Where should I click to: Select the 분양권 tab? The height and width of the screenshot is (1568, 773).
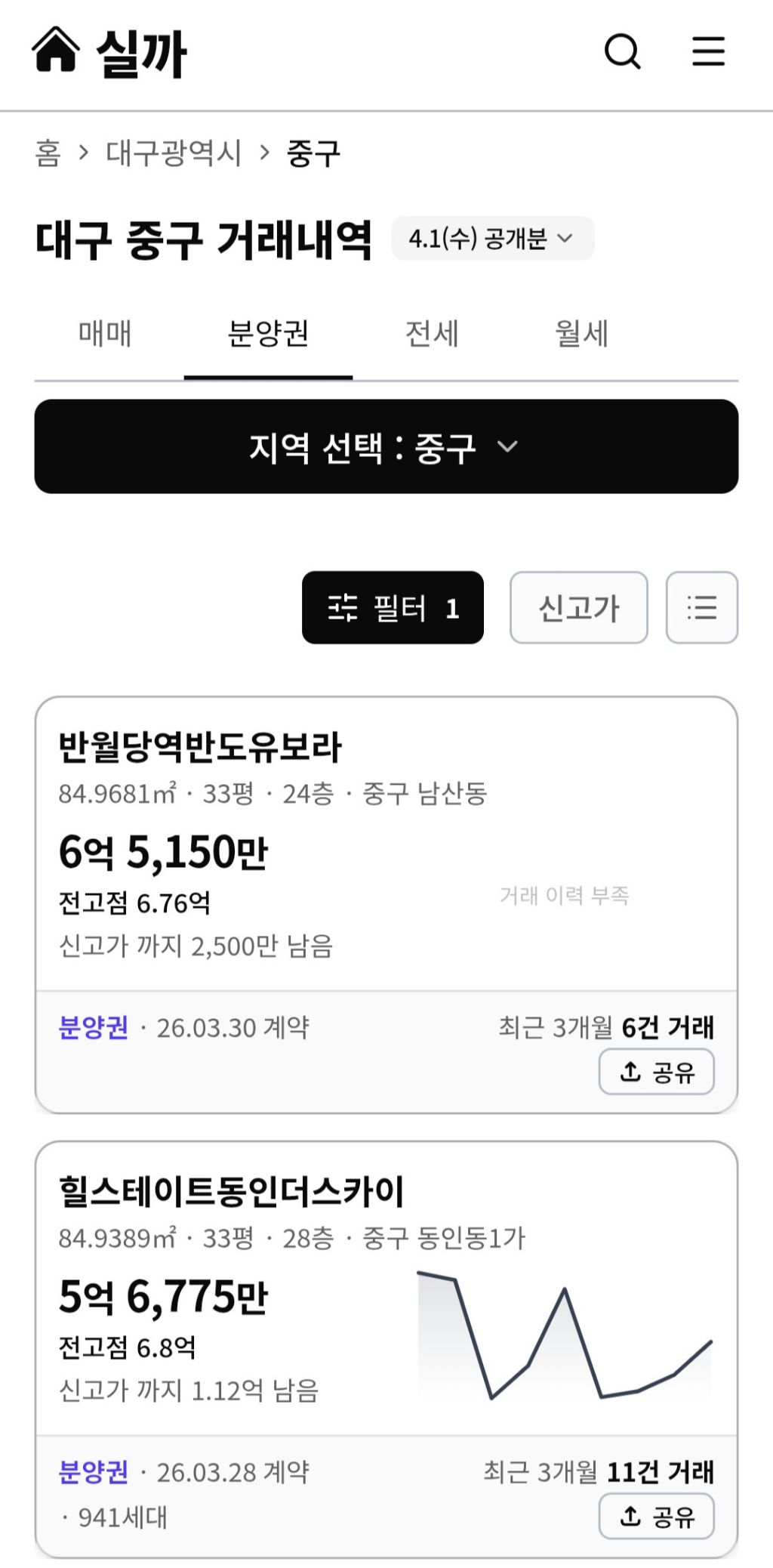tap(268, 334)
